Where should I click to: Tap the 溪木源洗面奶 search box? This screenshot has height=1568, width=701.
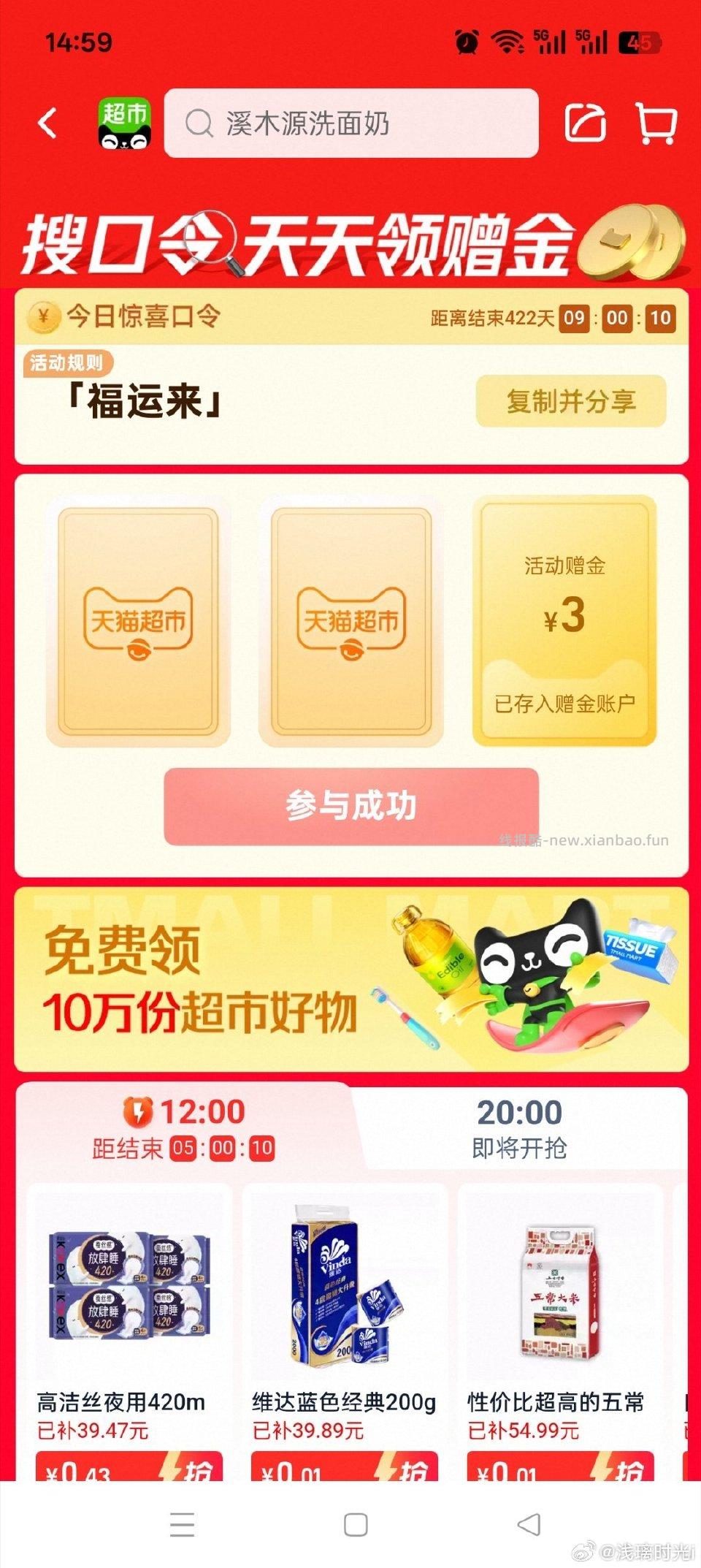click(350, 123)
